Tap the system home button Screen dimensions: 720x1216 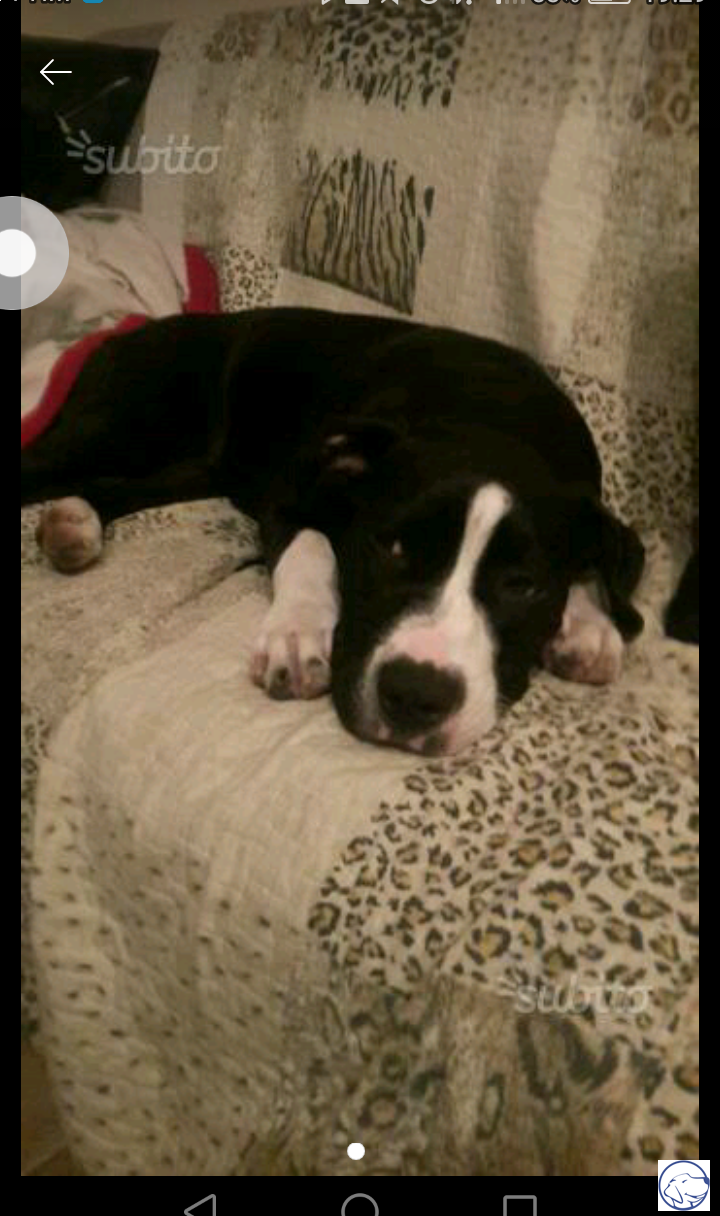click(360, 1205)
